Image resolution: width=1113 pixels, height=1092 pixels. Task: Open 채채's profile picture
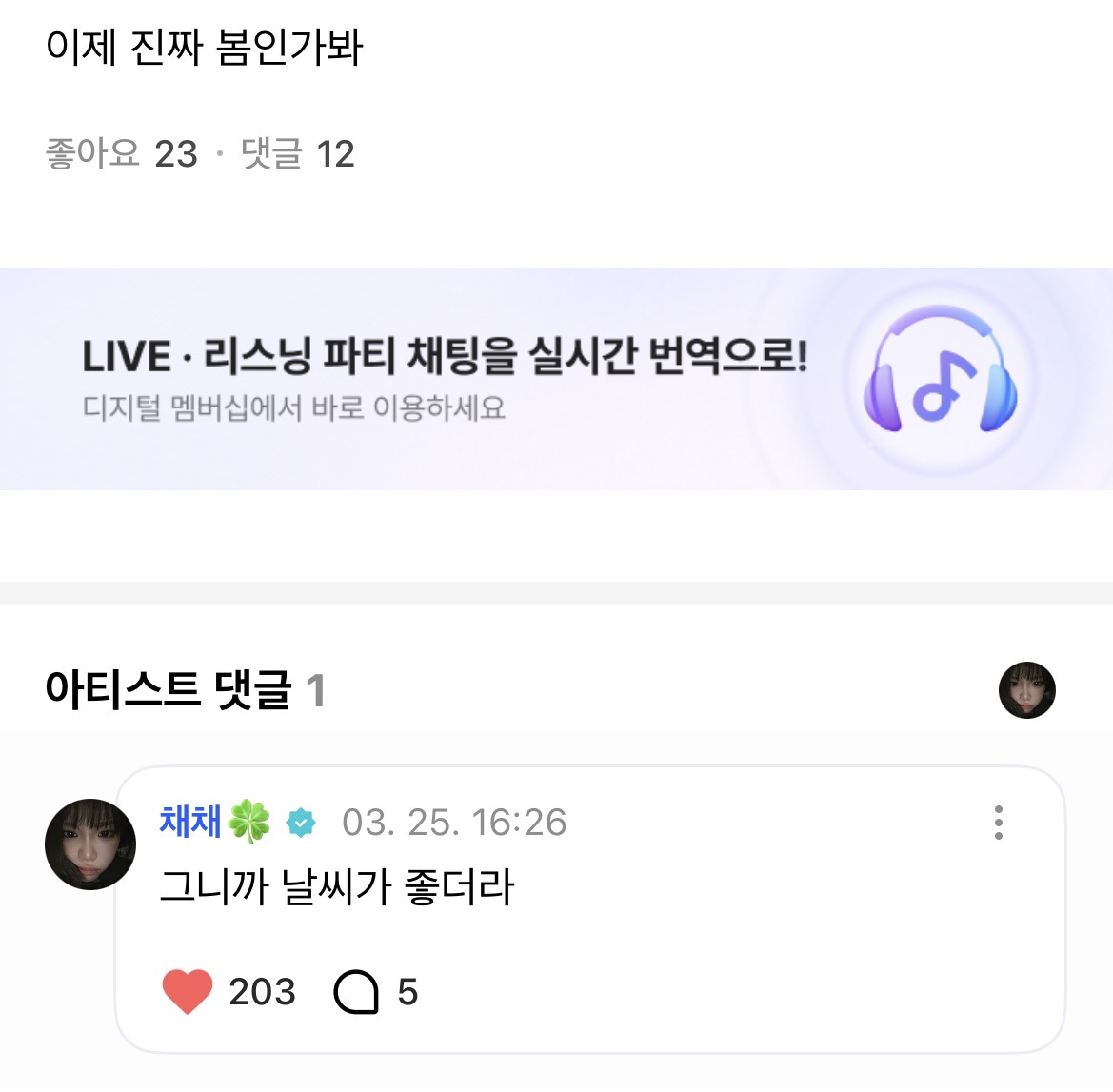(90, 844)
